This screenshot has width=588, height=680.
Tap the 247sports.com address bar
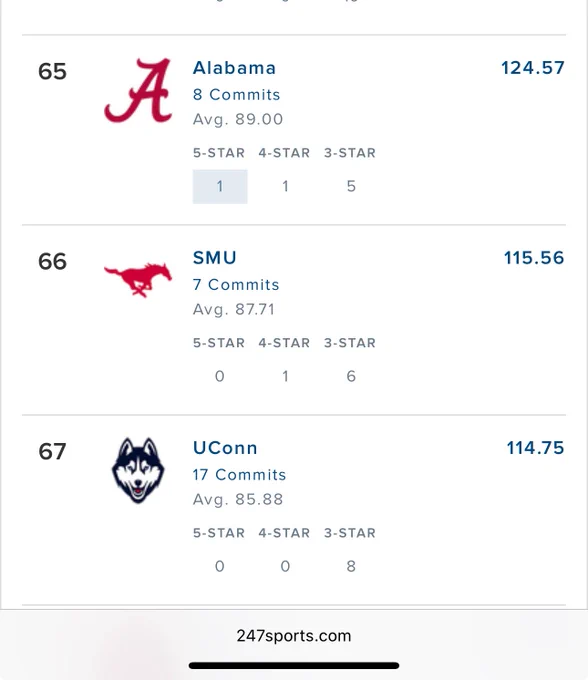tap(294, 636)
